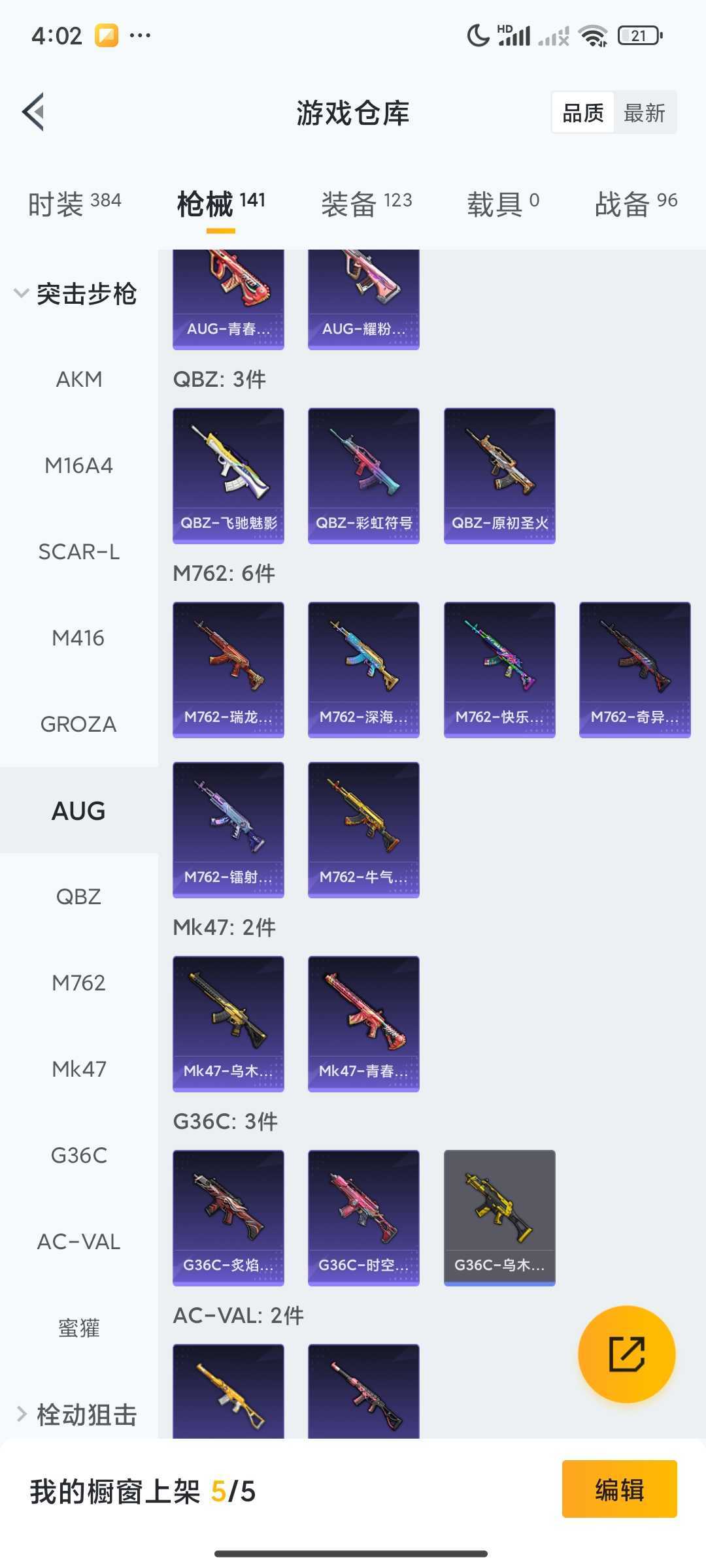Select AKM in the side list
The width and height of the screenshot is (706, 1568).
click(79, 379)
